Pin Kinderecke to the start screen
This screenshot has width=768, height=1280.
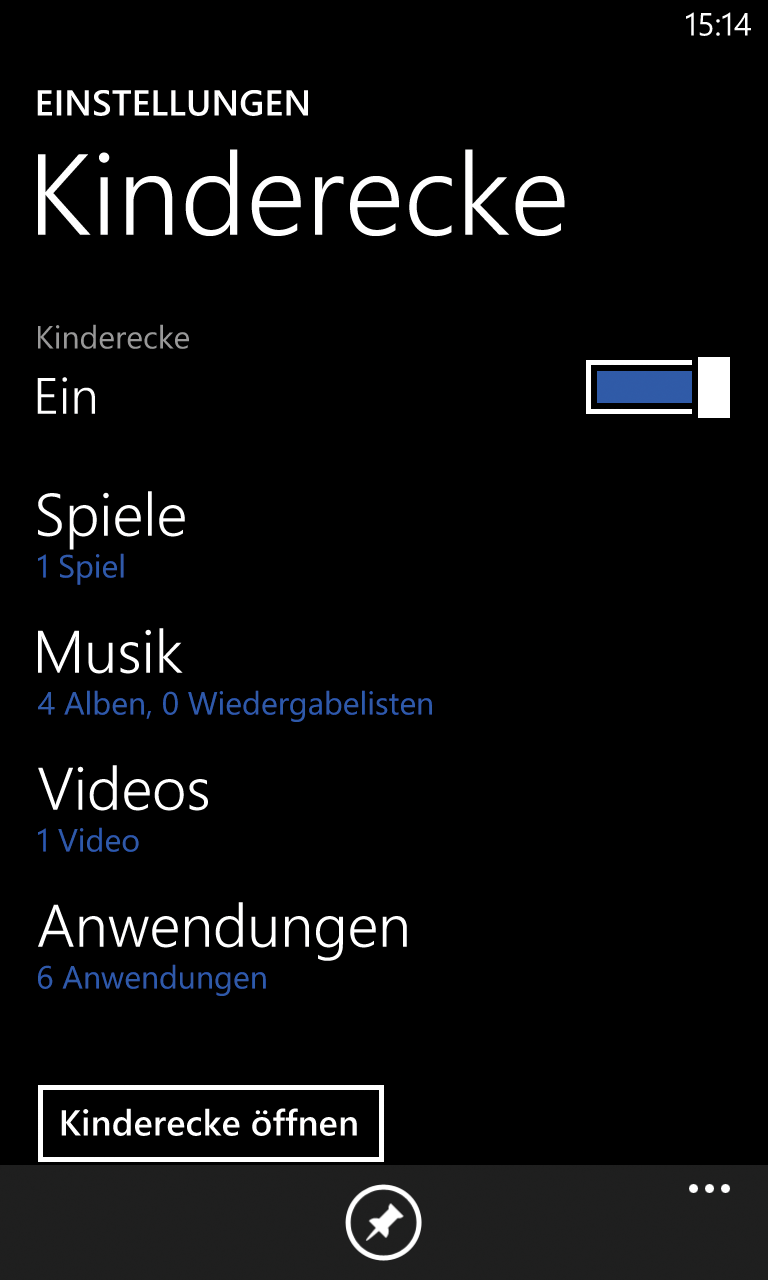pyautogui.click(x=384, y=1223)
